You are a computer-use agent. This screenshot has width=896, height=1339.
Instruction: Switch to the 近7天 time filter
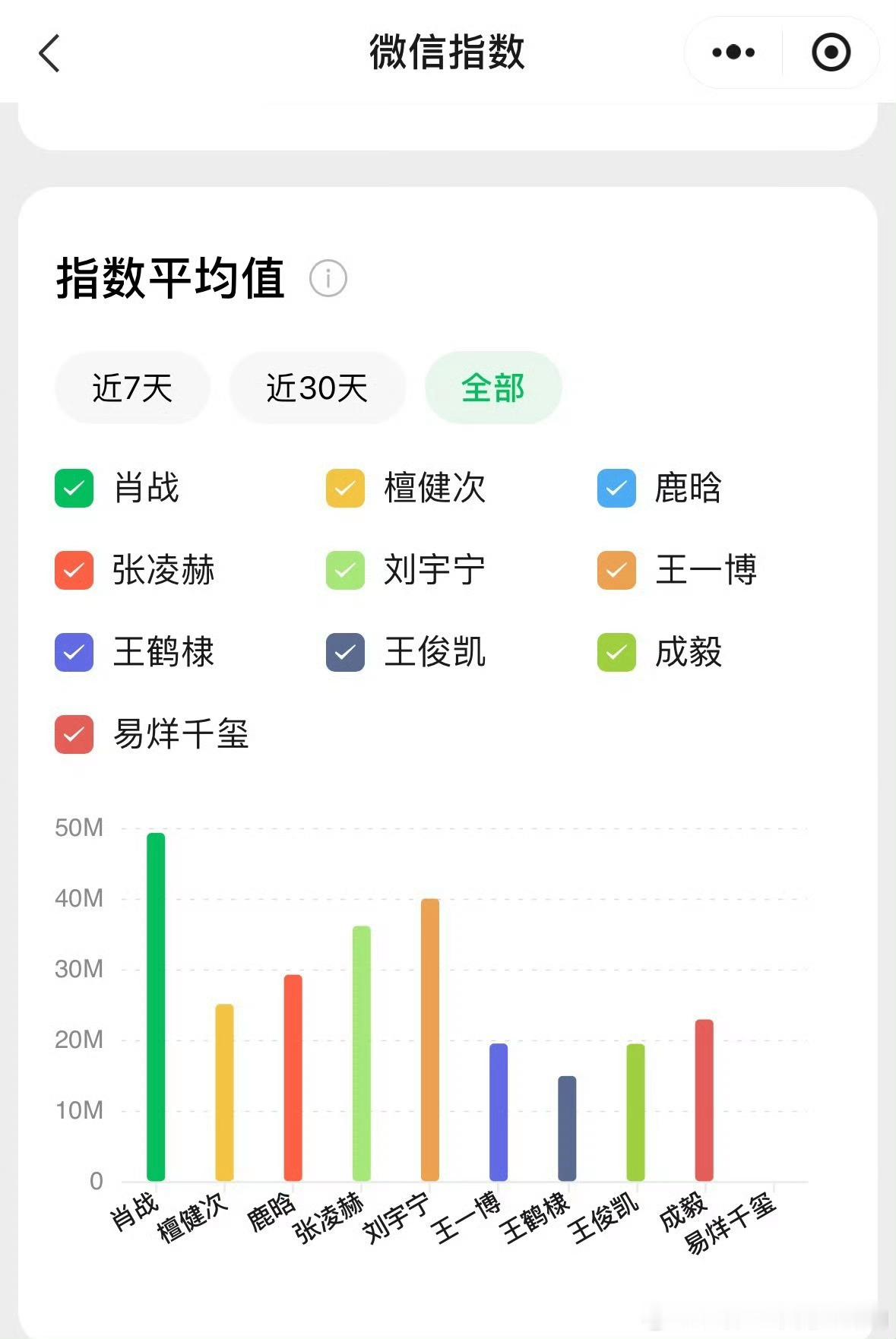point(132,388)
